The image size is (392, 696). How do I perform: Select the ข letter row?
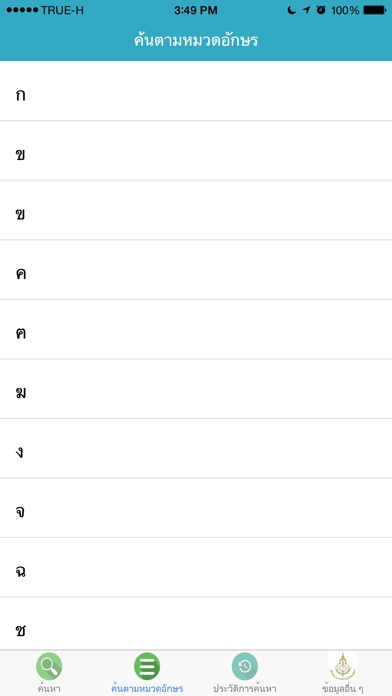[x=196, y=150]
